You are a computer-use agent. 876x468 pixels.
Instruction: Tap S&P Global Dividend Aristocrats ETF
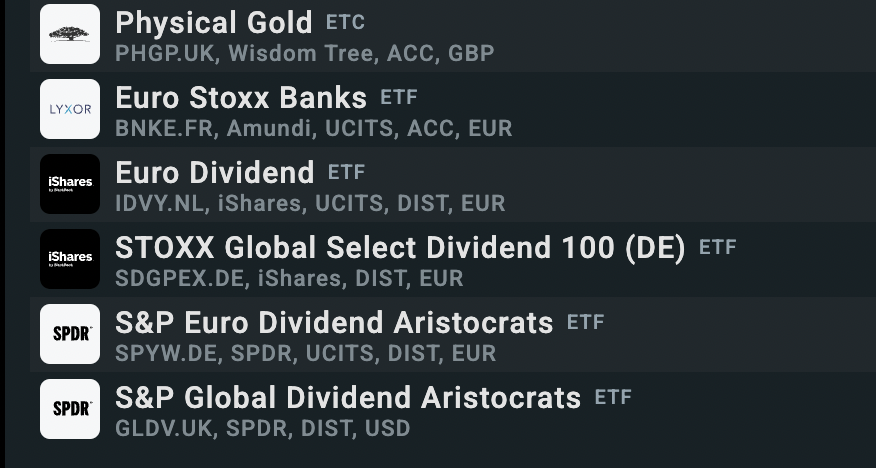tap(348, 398)
